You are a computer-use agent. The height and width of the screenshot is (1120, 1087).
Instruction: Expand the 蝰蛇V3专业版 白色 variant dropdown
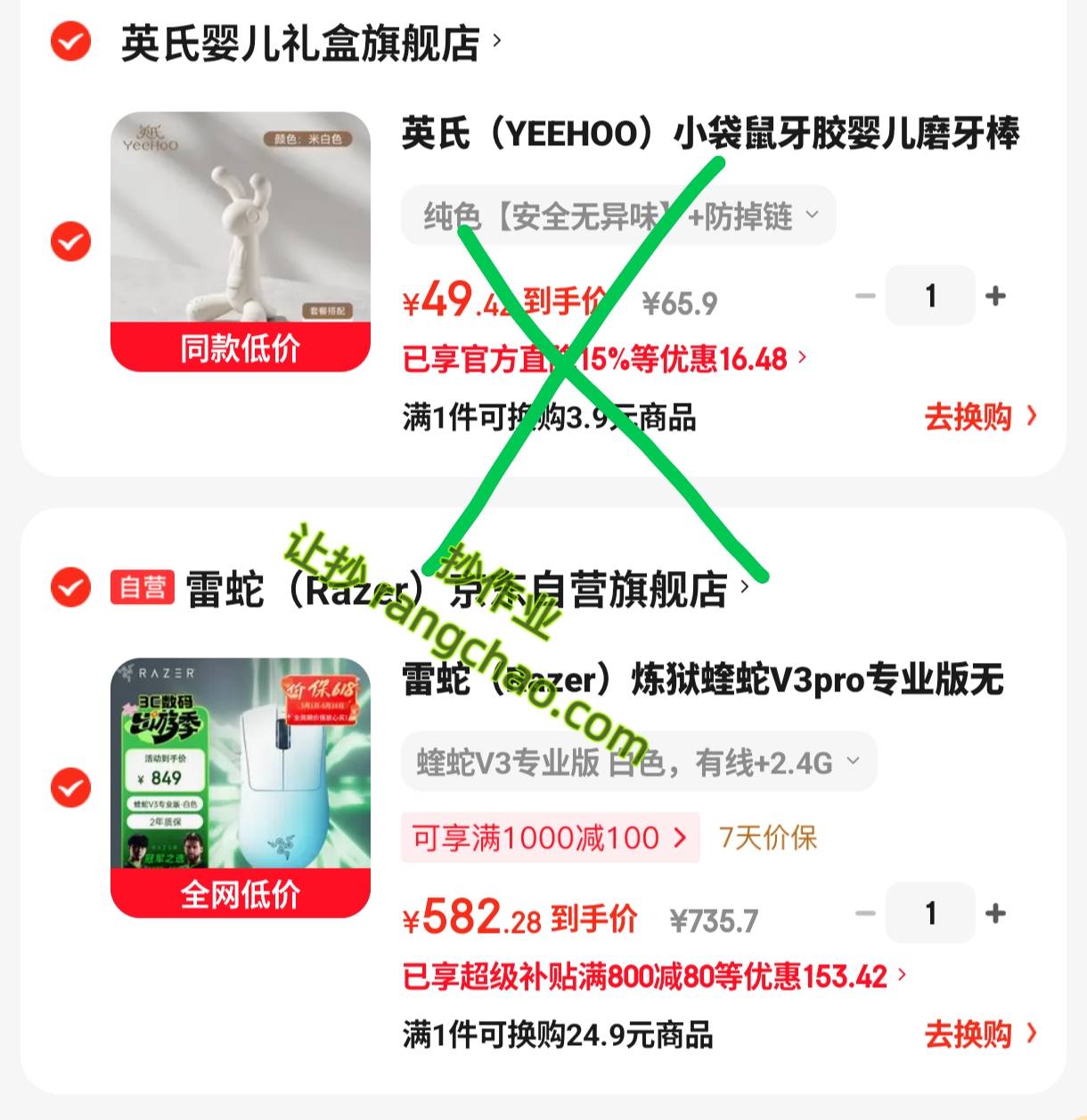639,762
